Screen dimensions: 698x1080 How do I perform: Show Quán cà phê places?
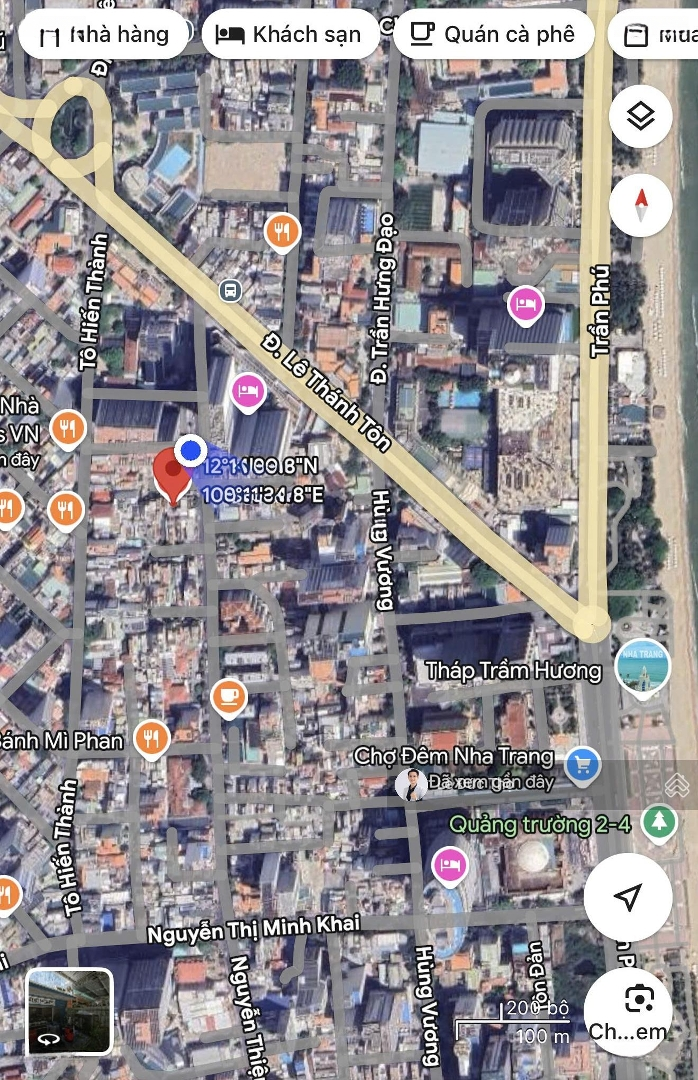[494, 35]
